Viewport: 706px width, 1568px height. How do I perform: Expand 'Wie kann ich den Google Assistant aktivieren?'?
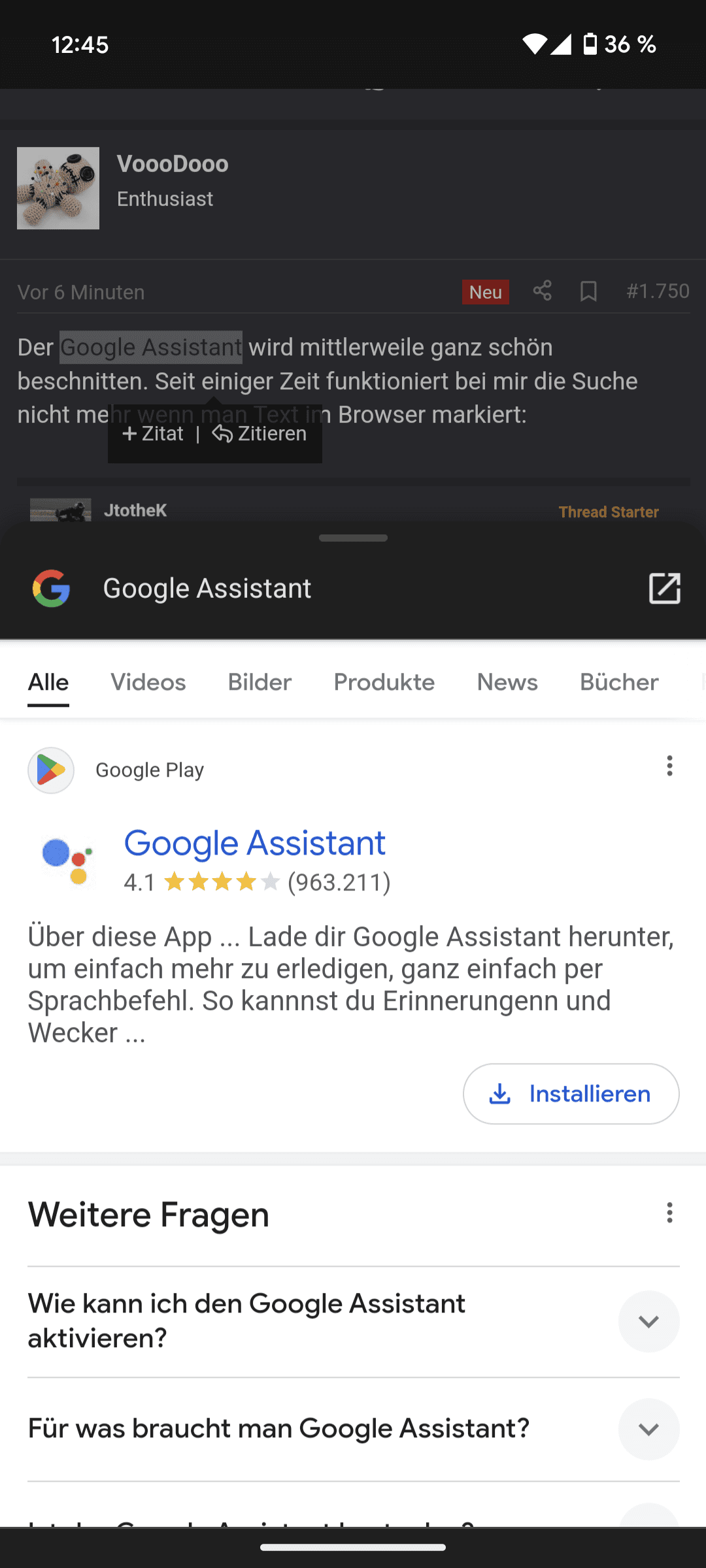click(648, 1321)
